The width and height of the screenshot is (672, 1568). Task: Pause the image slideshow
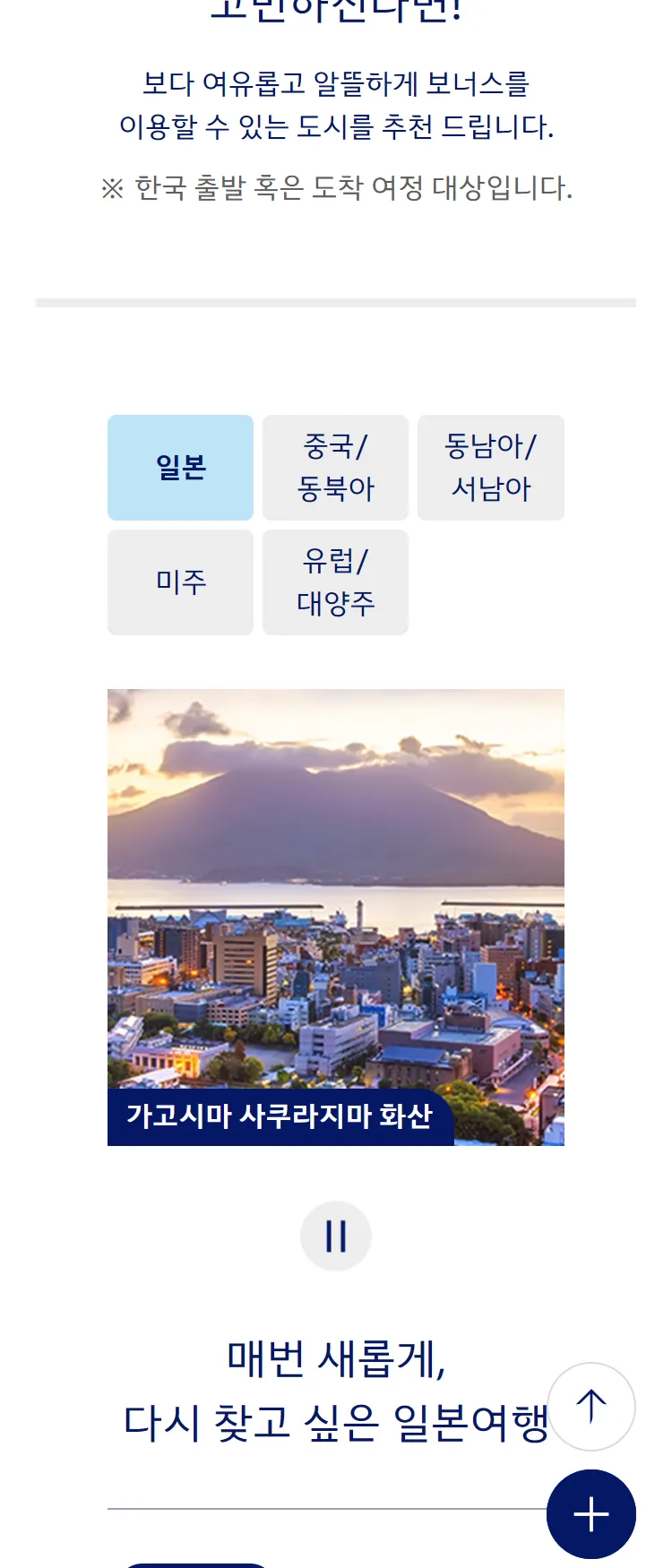tap(335, 1236)
